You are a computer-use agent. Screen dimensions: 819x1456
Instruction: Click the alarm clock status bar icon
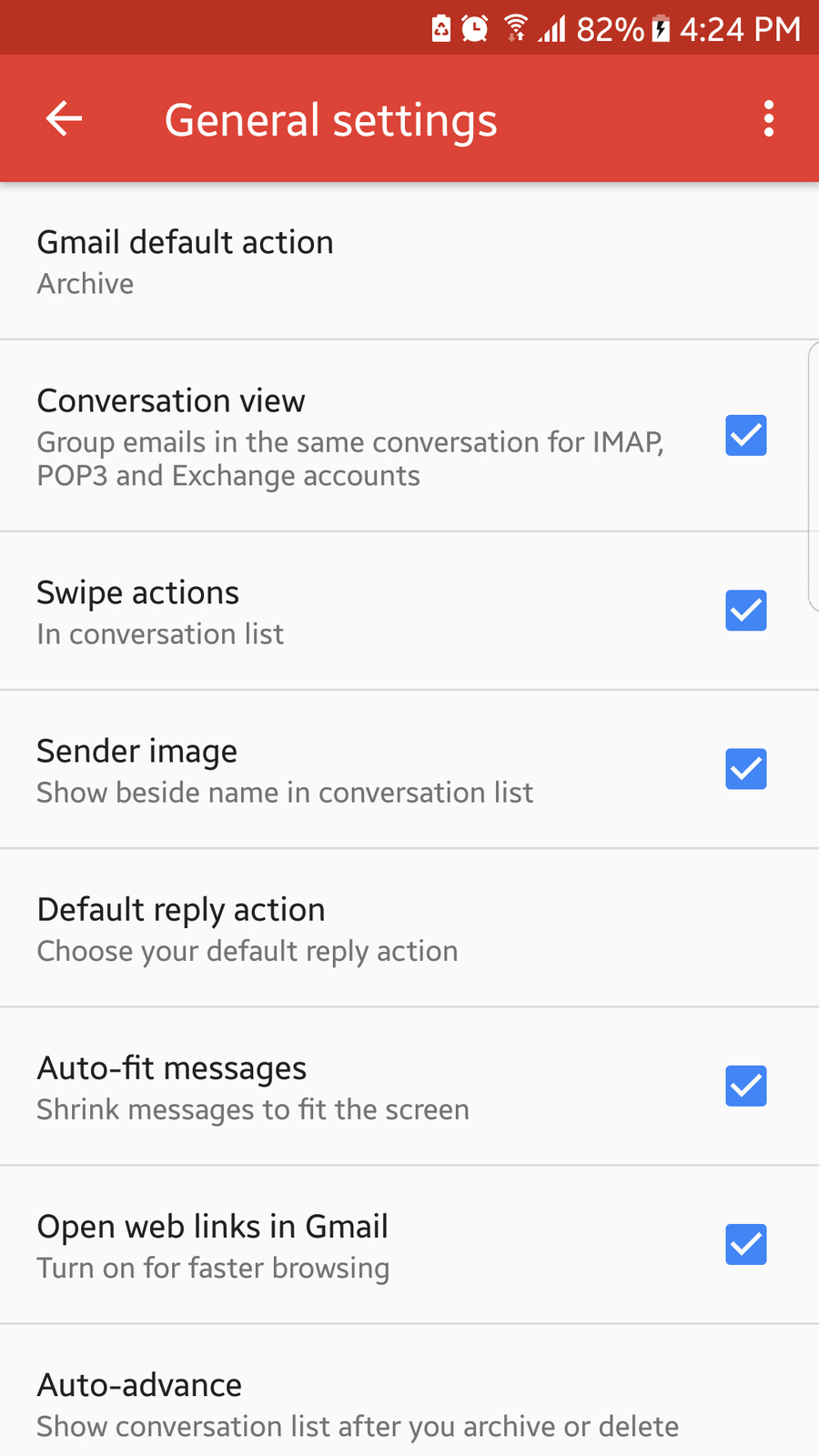pyautogui.click(x=472, y=27)
